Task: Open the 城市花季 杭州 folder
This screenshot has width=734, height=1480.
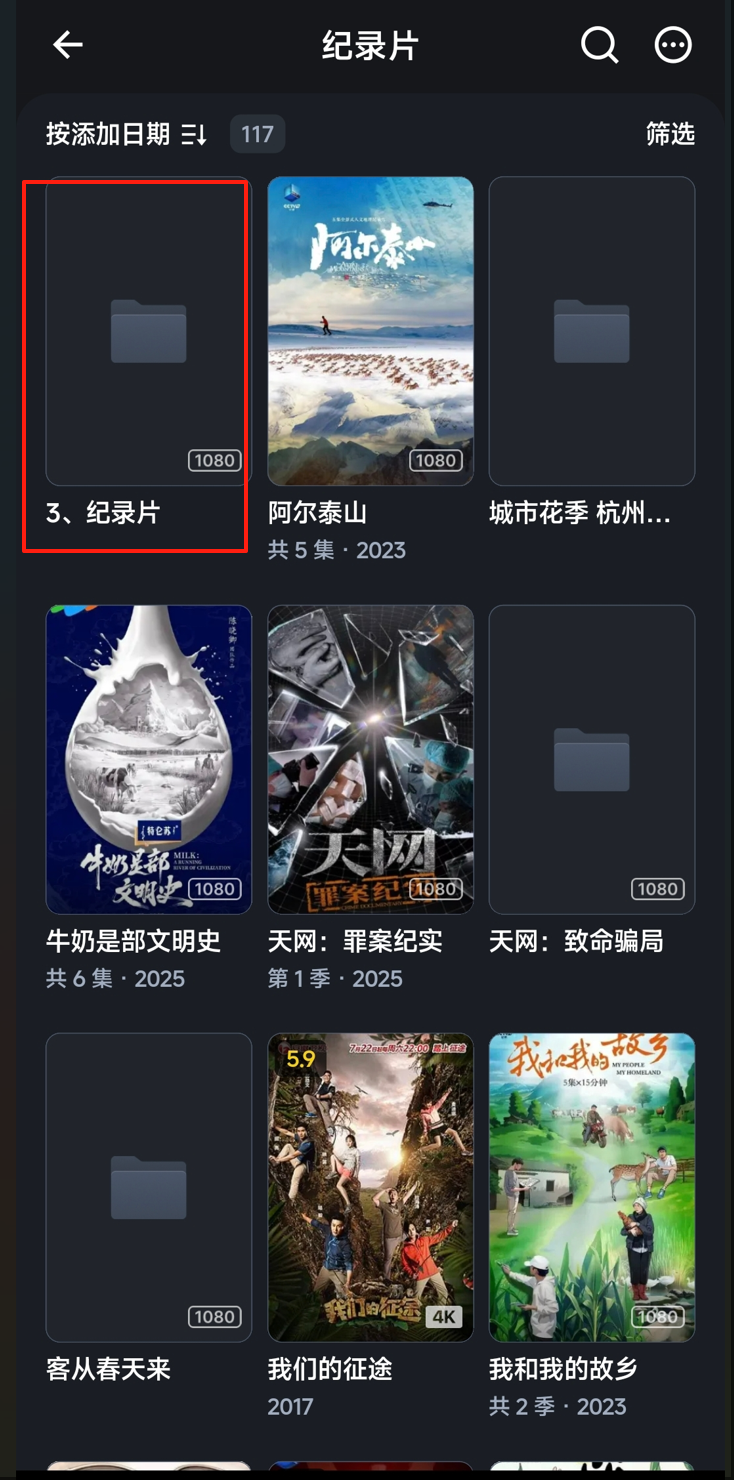Action: (x=591, y=332)
